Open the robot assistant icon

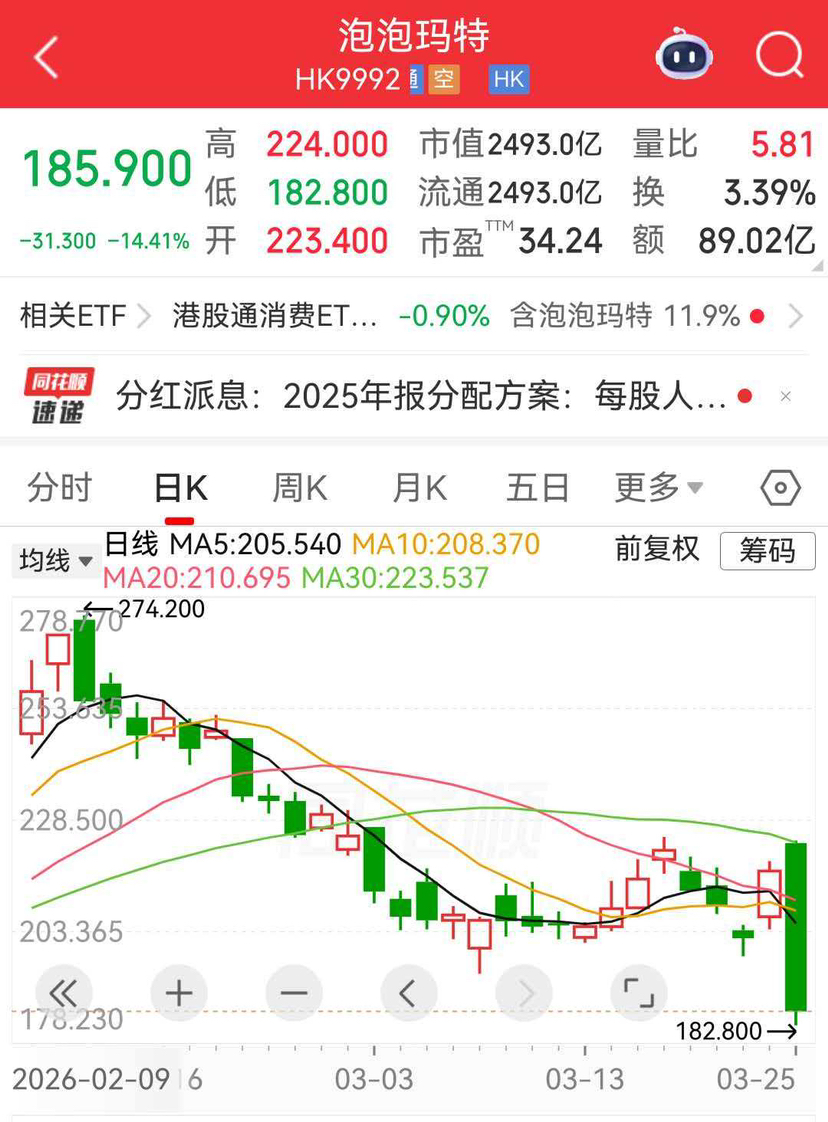tap(684, 55)
